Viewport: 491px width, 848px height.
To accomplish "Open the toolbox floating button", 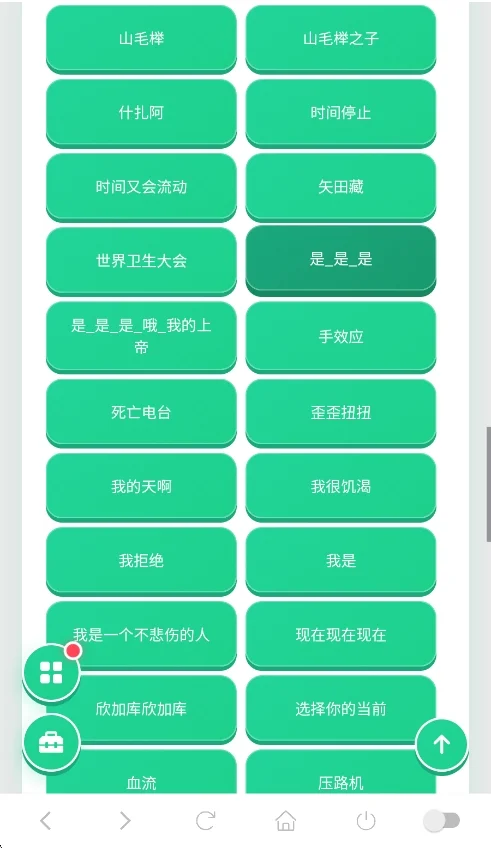I will click(x=51, y=742).
